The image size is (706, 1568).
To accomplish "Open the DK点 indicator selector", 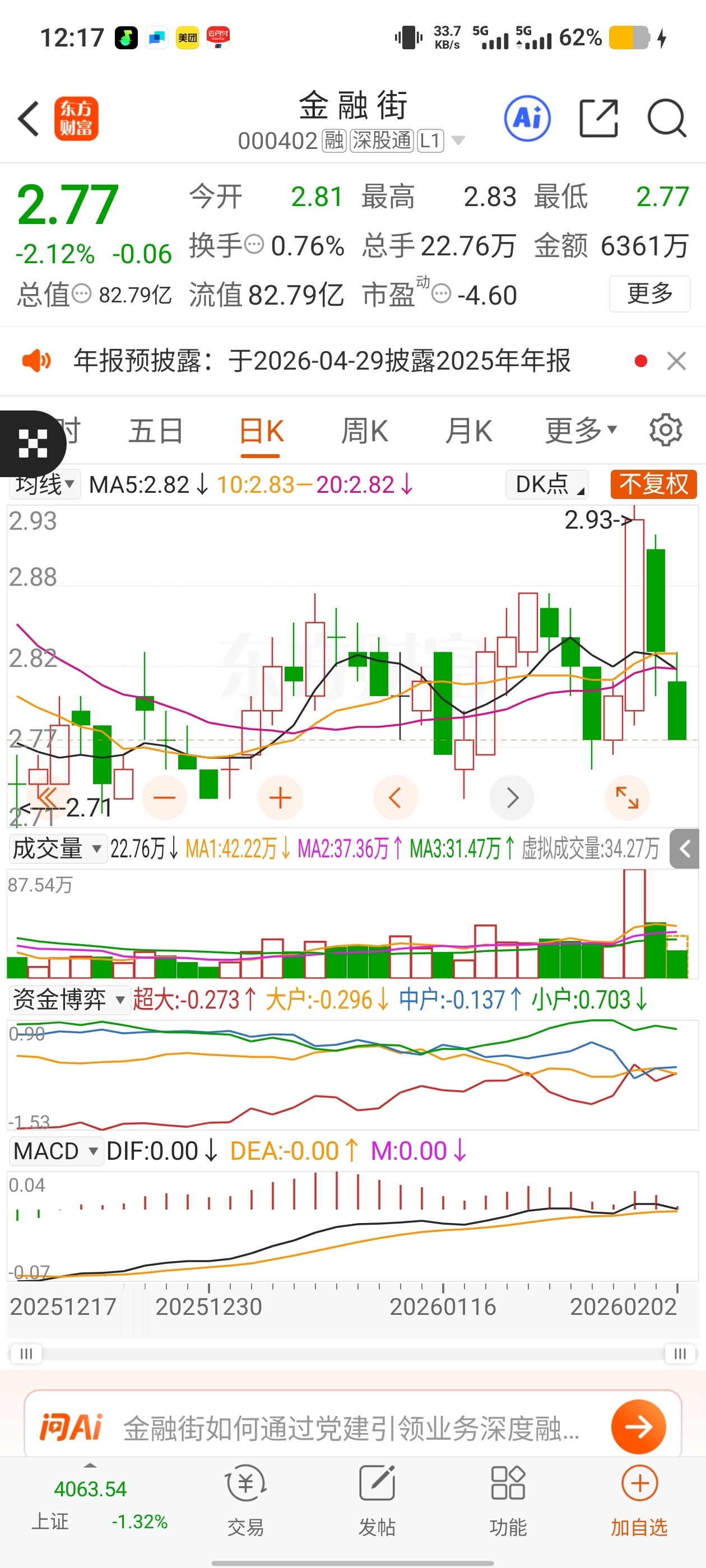I will click(x=546, y=484).
